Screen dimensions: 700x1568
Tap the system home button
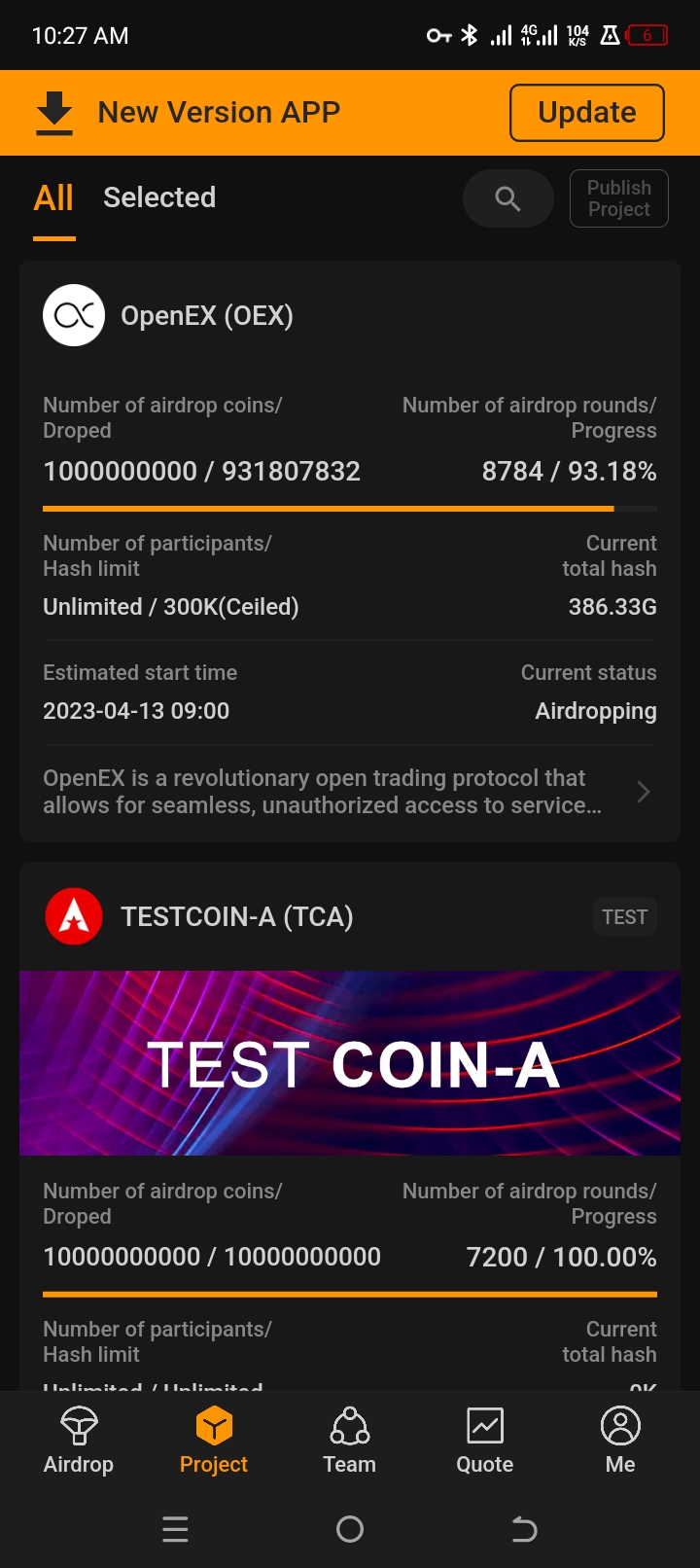[350, 1529]
